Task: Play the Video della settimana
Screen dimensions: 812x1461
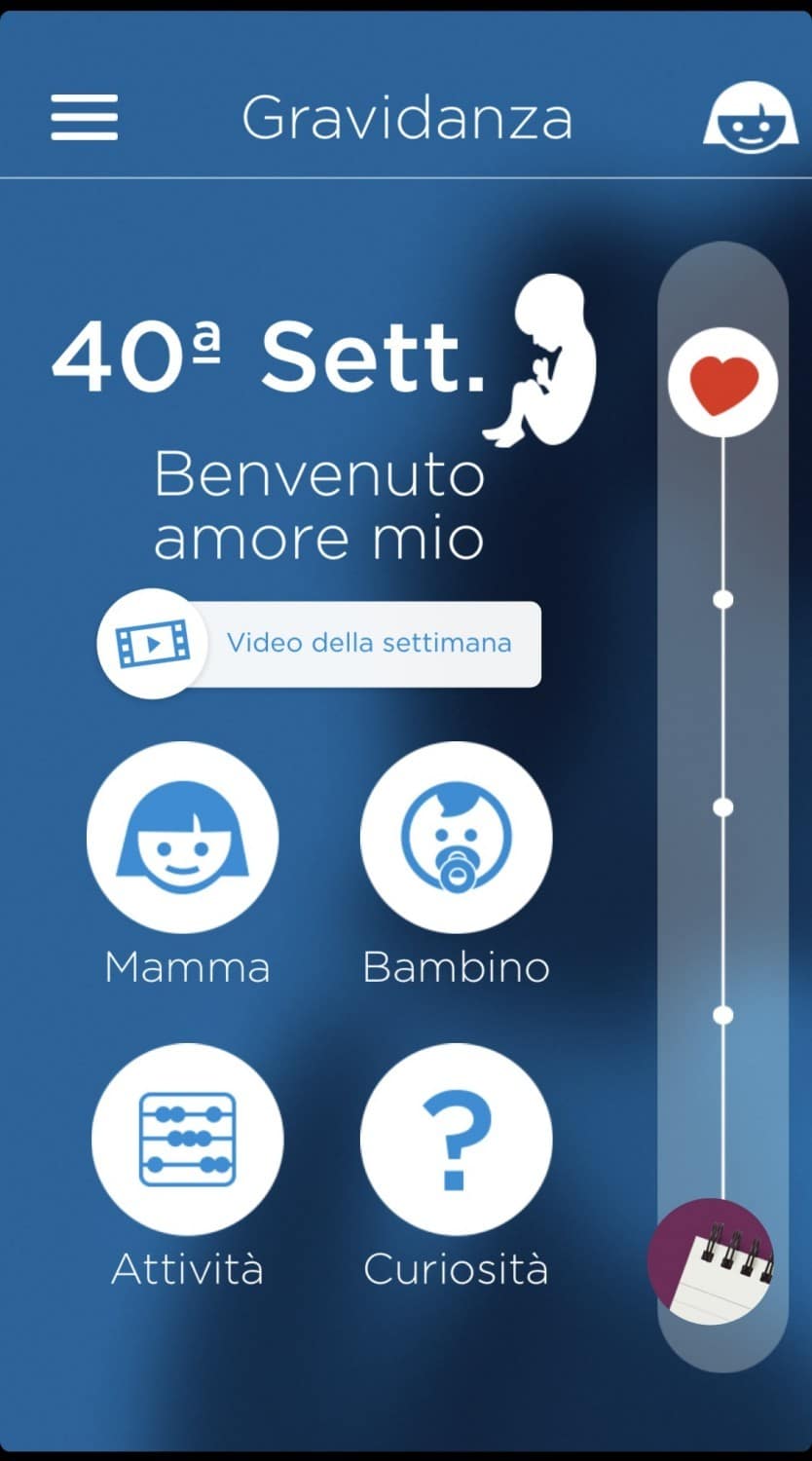Action: pos(321,643)
